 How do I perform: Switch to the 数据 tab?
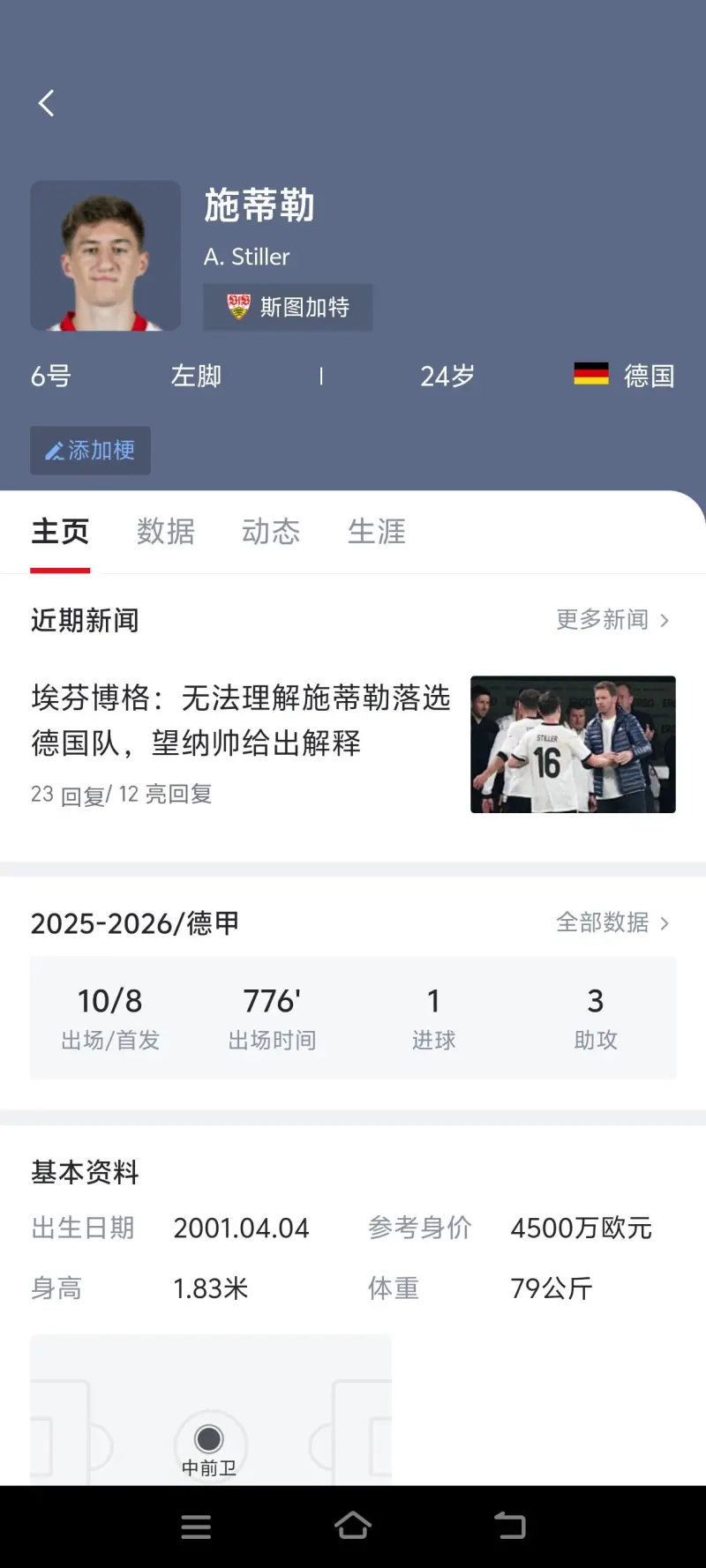(165, 532)
